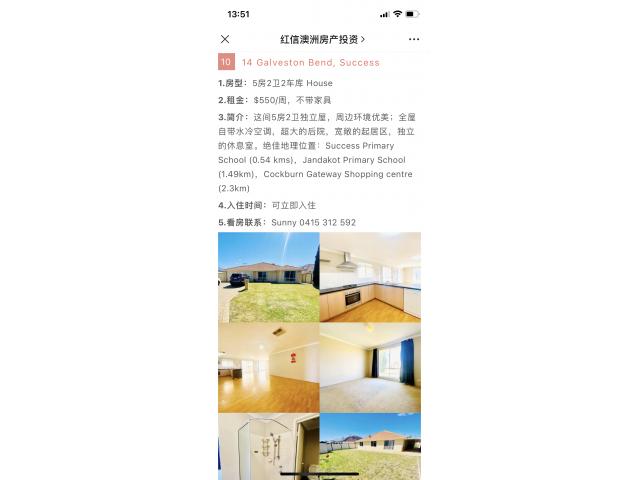Open the 红信澳洲房产投资 account page
Image resolution: width=640 pixels, height=480 pixels.
(320, 39)
